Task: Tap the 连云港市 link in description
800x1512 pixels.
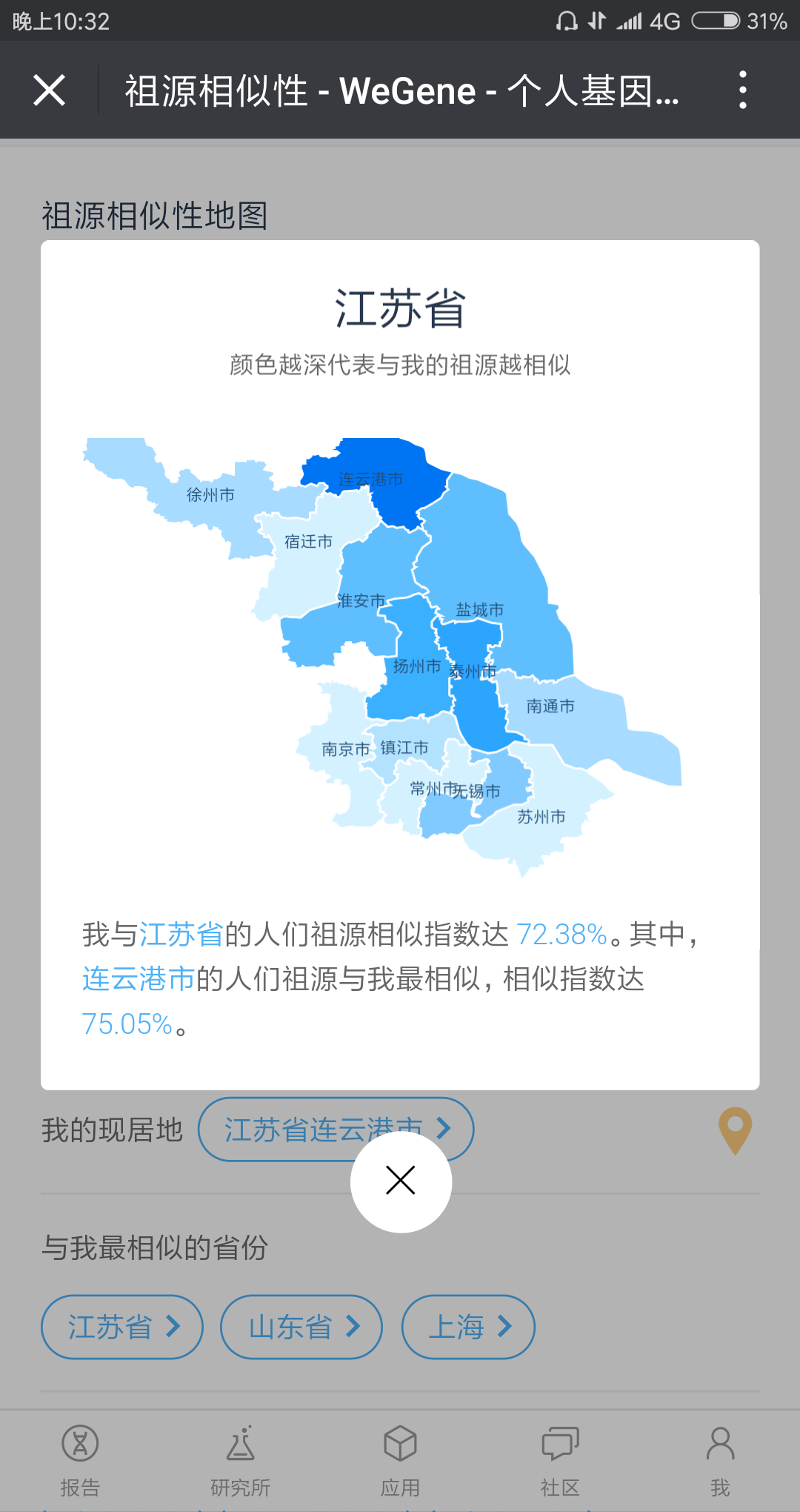Action: pyautogui.click(x=139, y=978)
